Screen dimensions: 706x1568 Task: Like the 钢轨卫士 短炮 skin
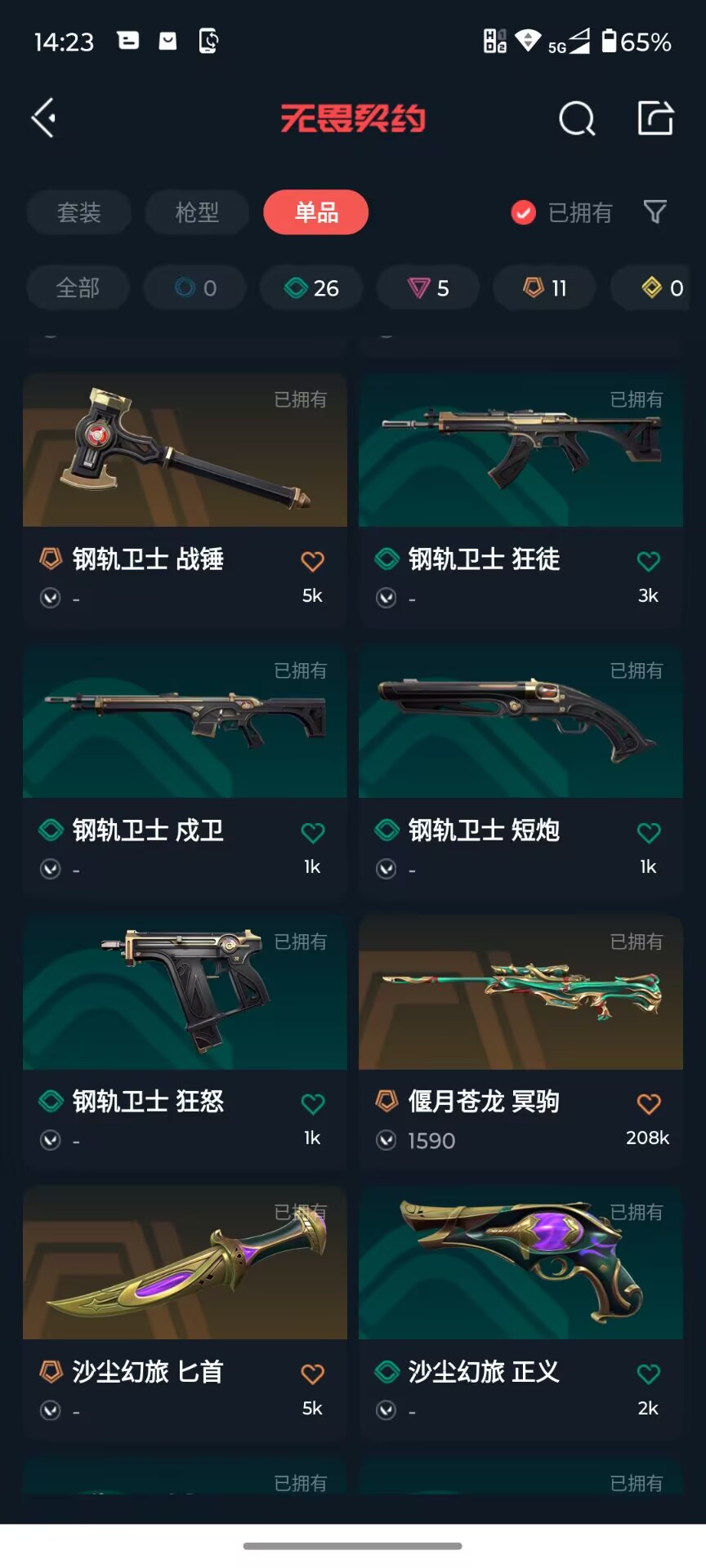[648, 832]
